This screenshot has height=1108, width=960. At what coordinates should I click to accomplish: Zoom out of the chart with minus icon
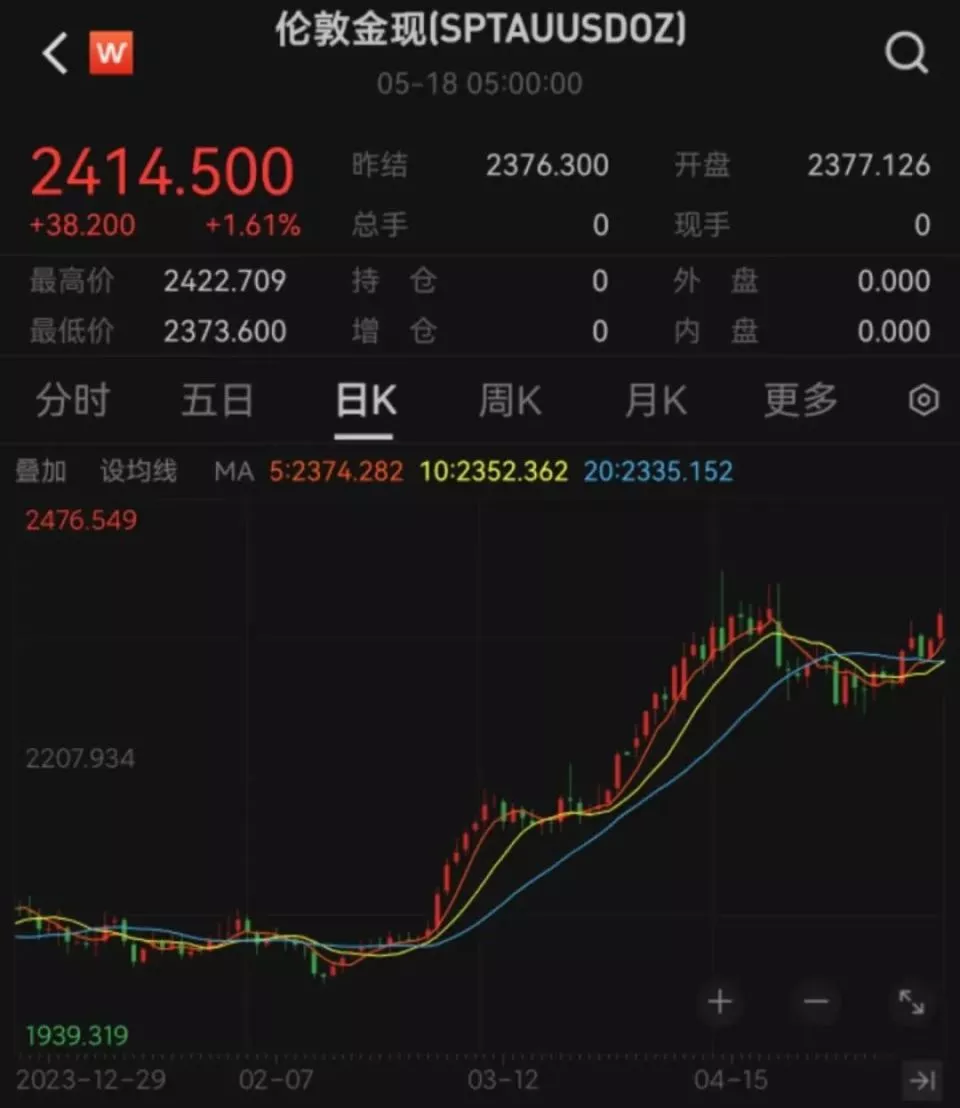pyautogui.click(x=815, y=1000)
